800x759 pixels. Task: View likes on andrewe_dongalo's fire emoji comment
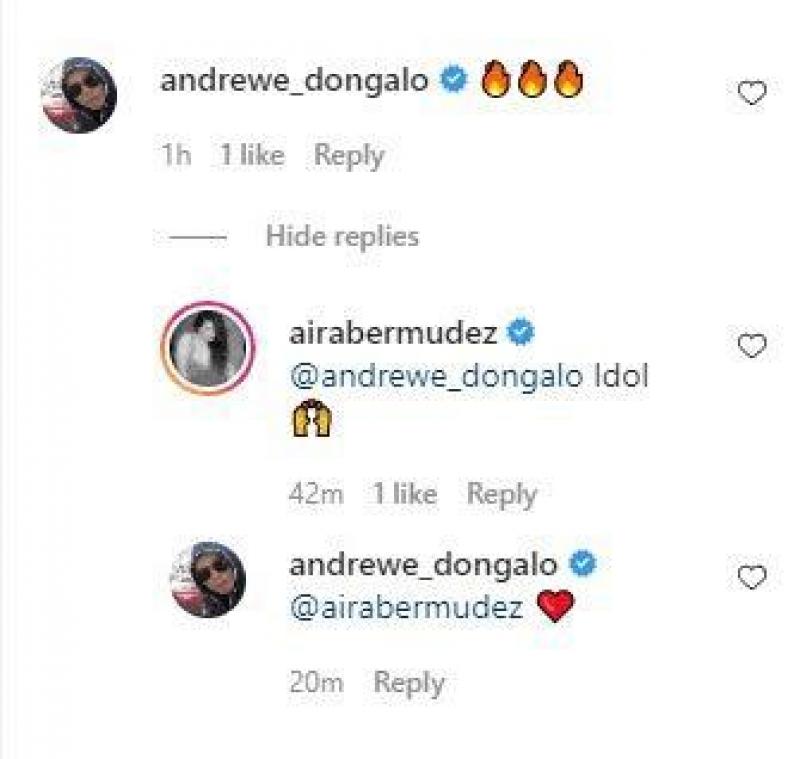[x=251, y=156]
